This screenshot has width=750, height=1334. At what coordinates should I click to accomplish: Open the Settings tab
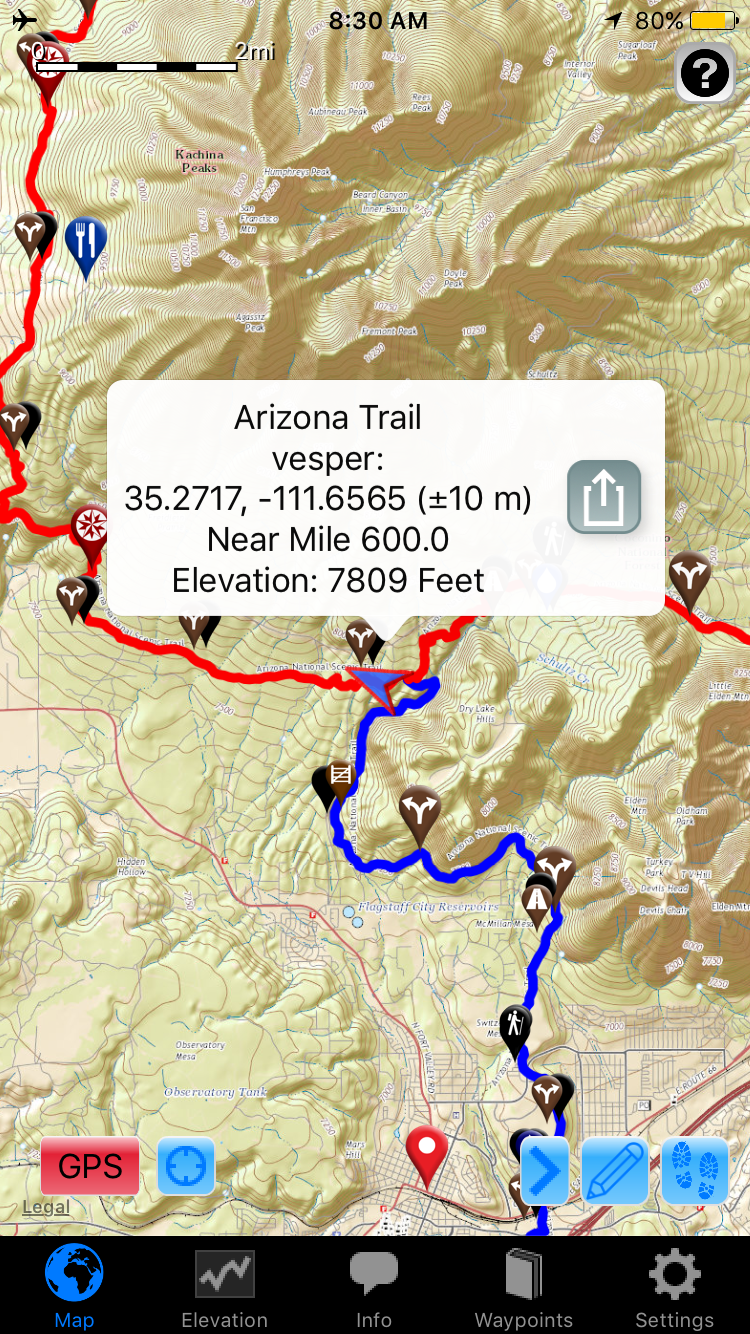[674, 1290]
